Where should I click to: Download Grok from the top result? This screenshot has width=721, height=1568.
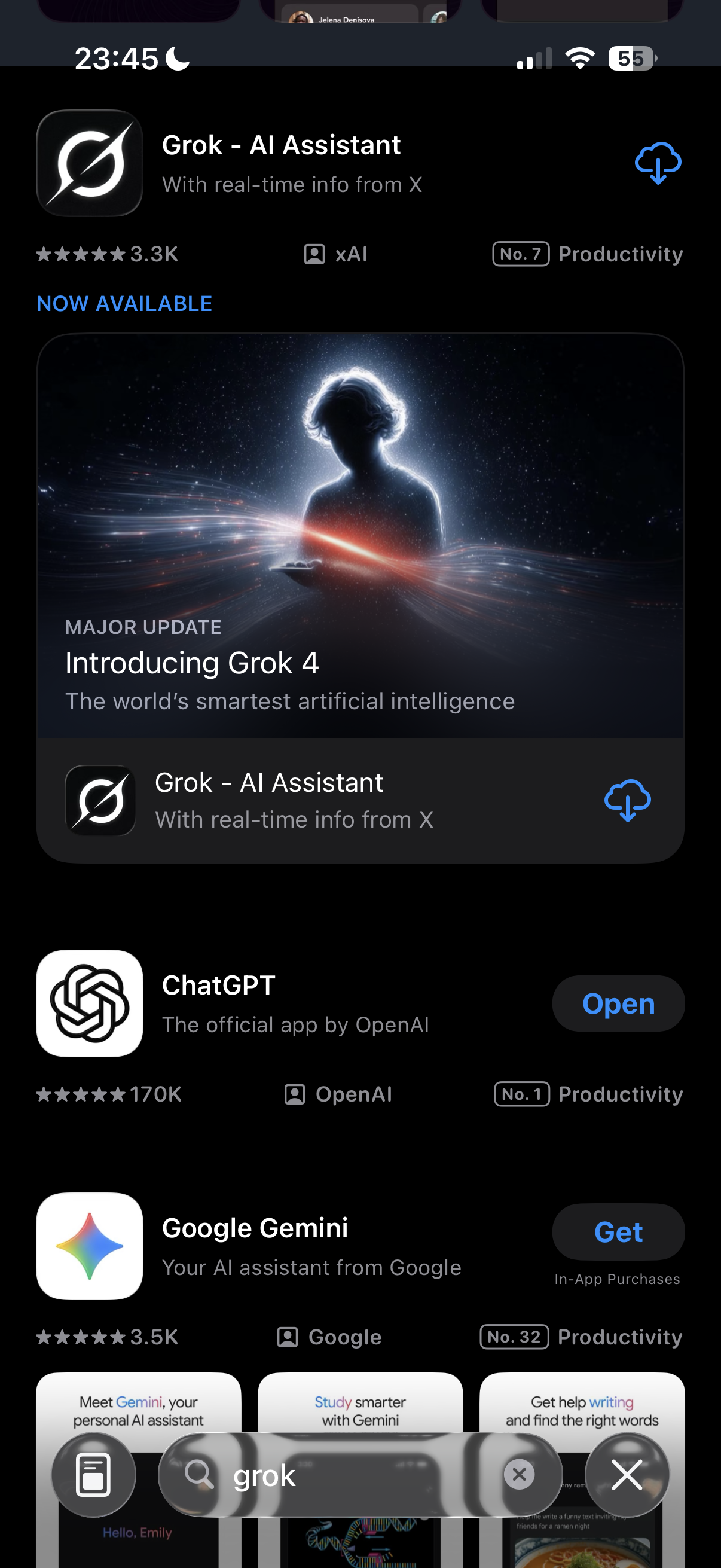click(x=658, y=163)
